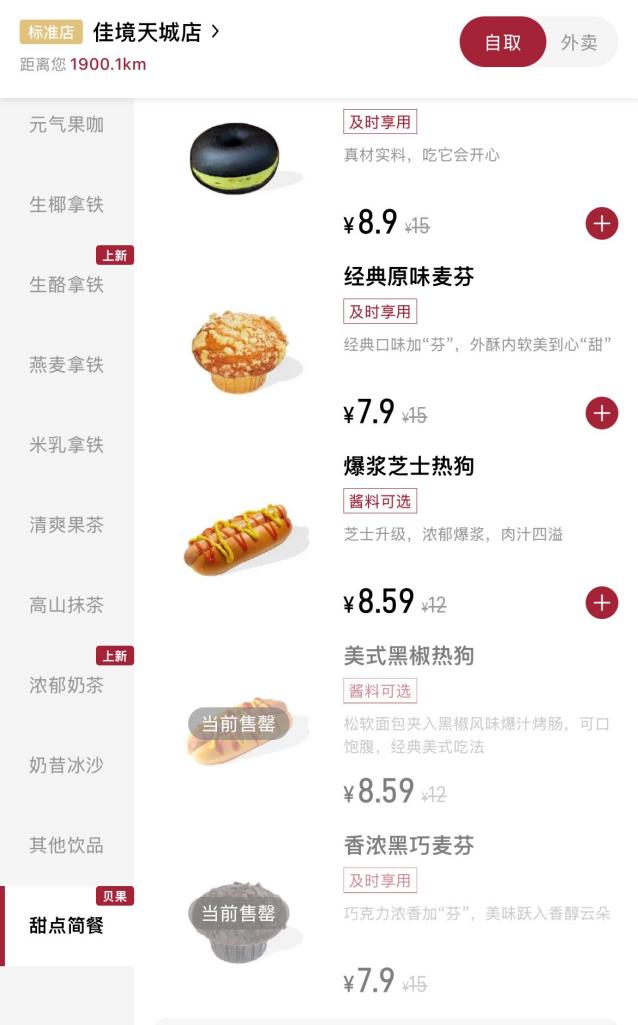Select the 甜点简餐 category
638x1025 pixels.
click(66, 925)
